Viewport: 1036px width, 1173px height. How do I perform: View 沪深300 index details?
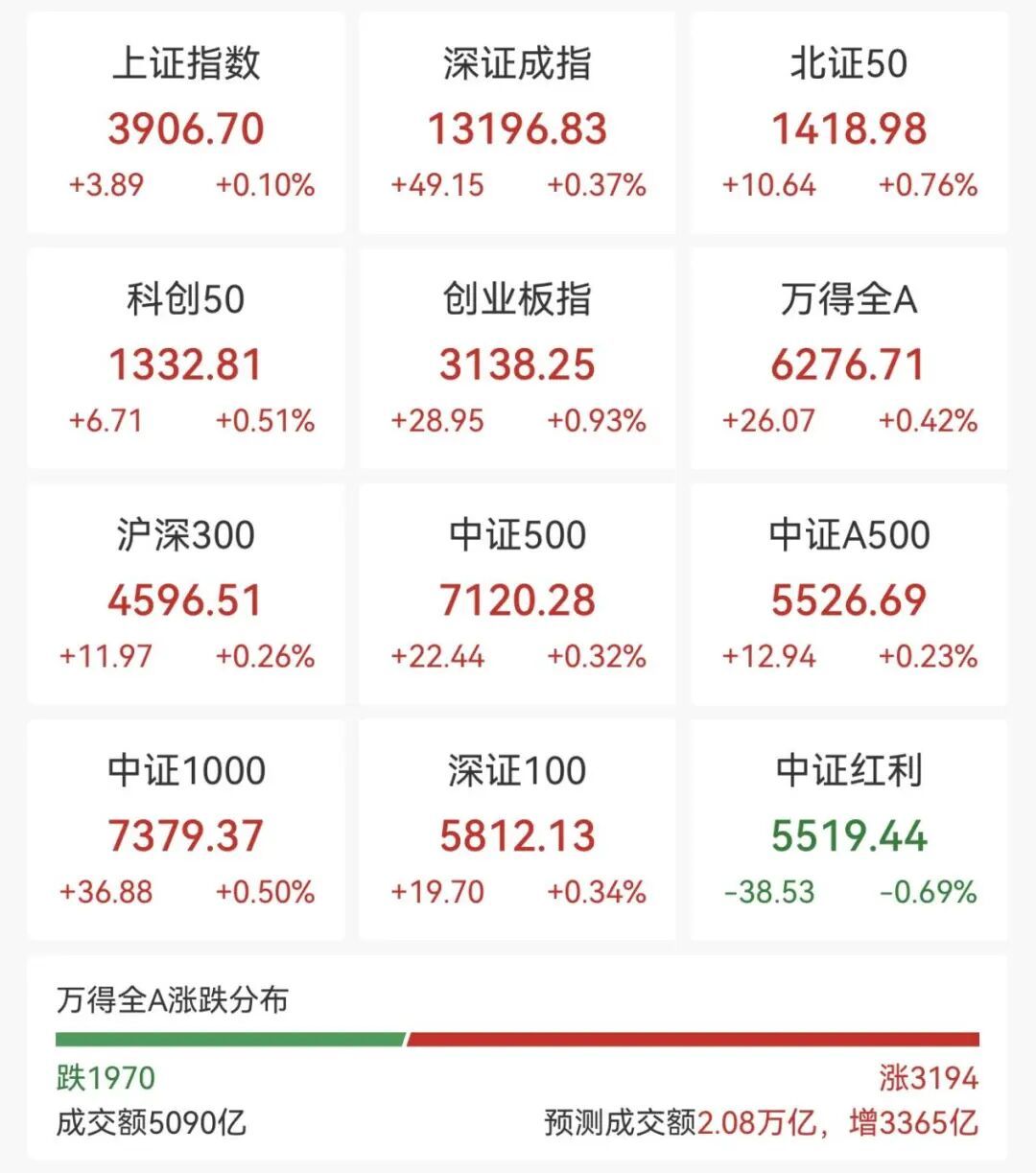pos(186,595)
